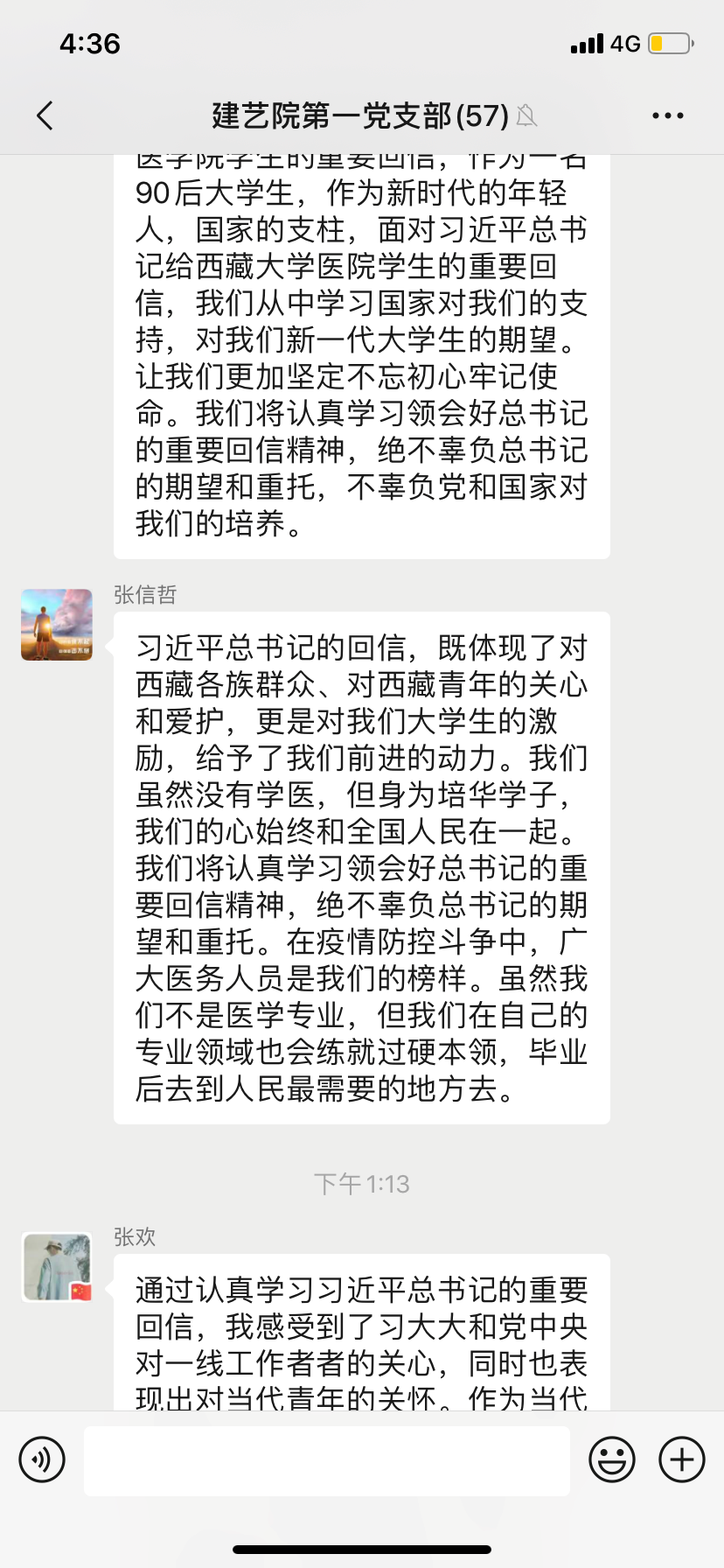724x1568 pixels.
Task: Open the emoji sticker panel
Action: pos(612,1459)
